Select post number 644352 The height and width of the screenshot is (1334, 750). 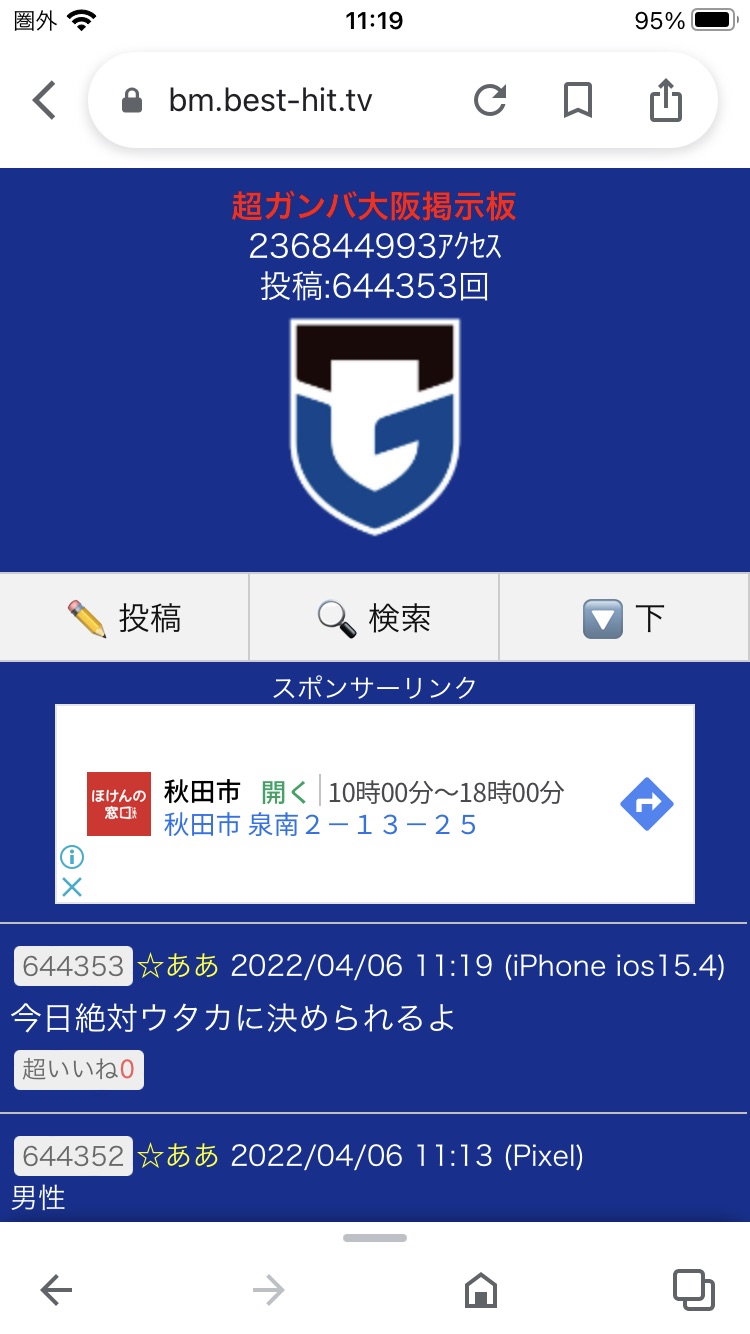tap(73, 1156)
